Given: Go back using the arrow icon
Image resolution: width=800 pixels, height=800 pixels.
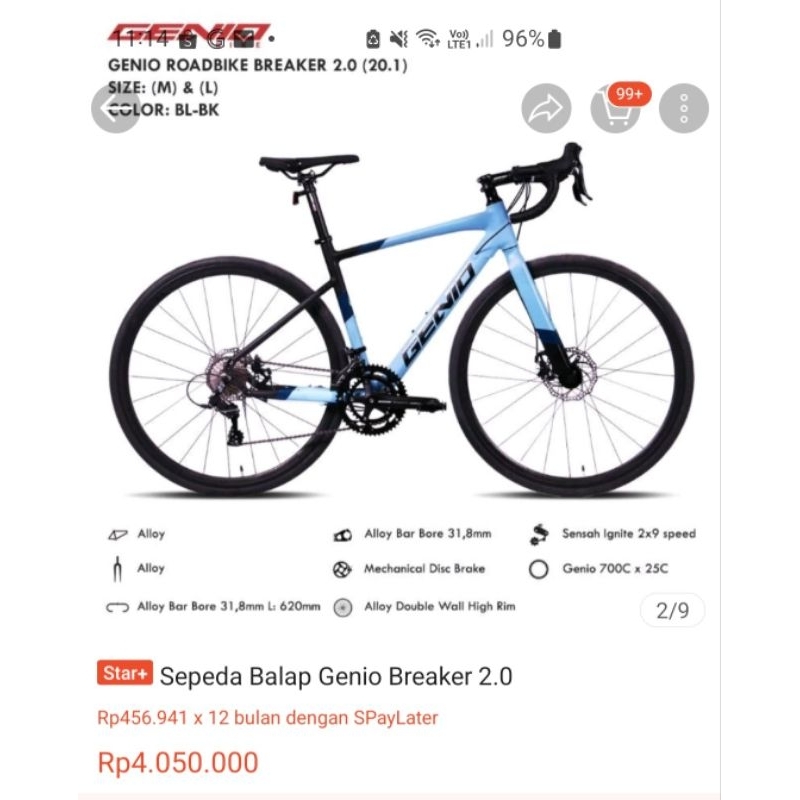Looking at the screenshot, I should pyautogui.click(x=116, y=109).
